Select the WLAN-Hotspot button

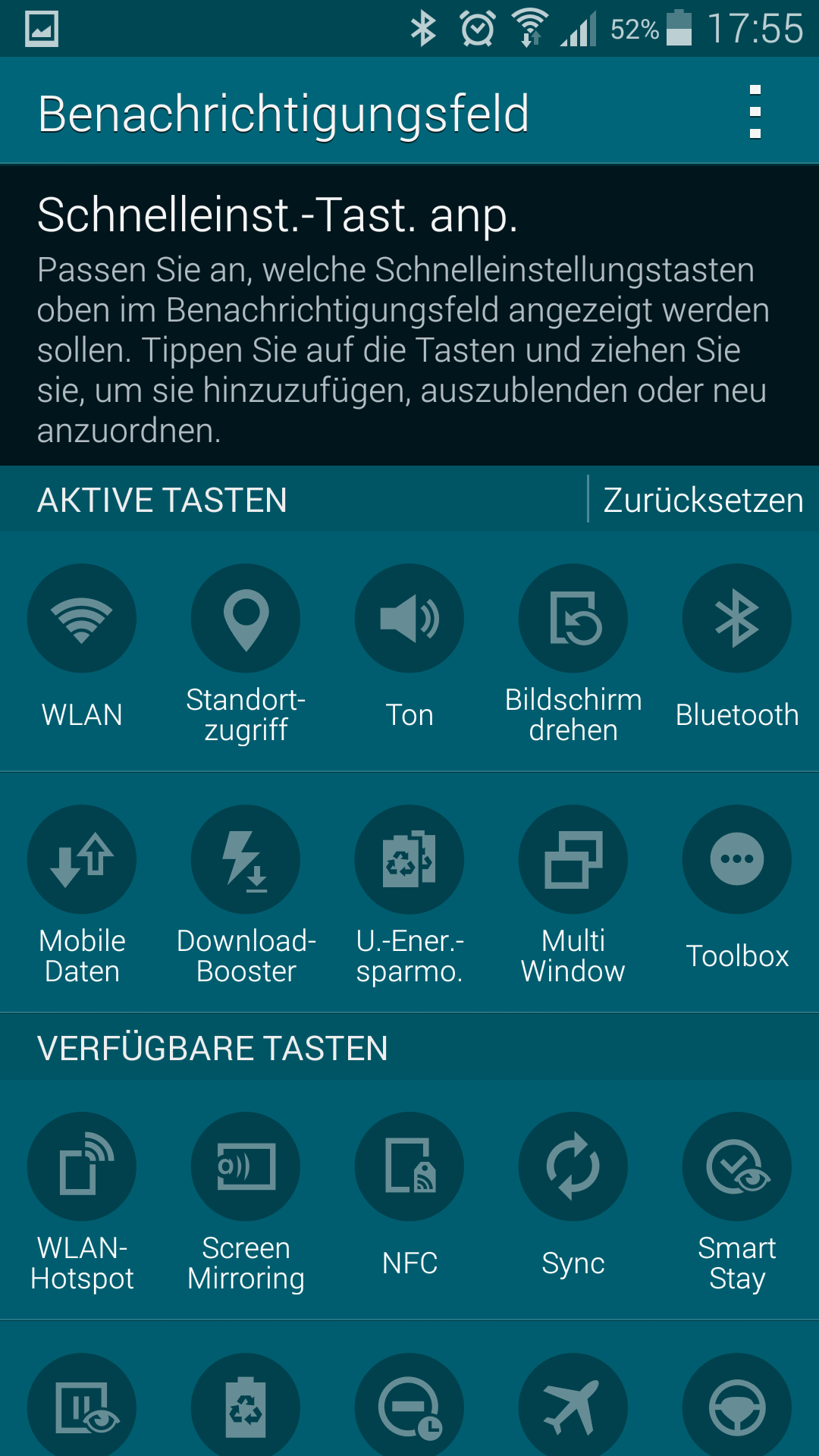(x=82, y=1167)
